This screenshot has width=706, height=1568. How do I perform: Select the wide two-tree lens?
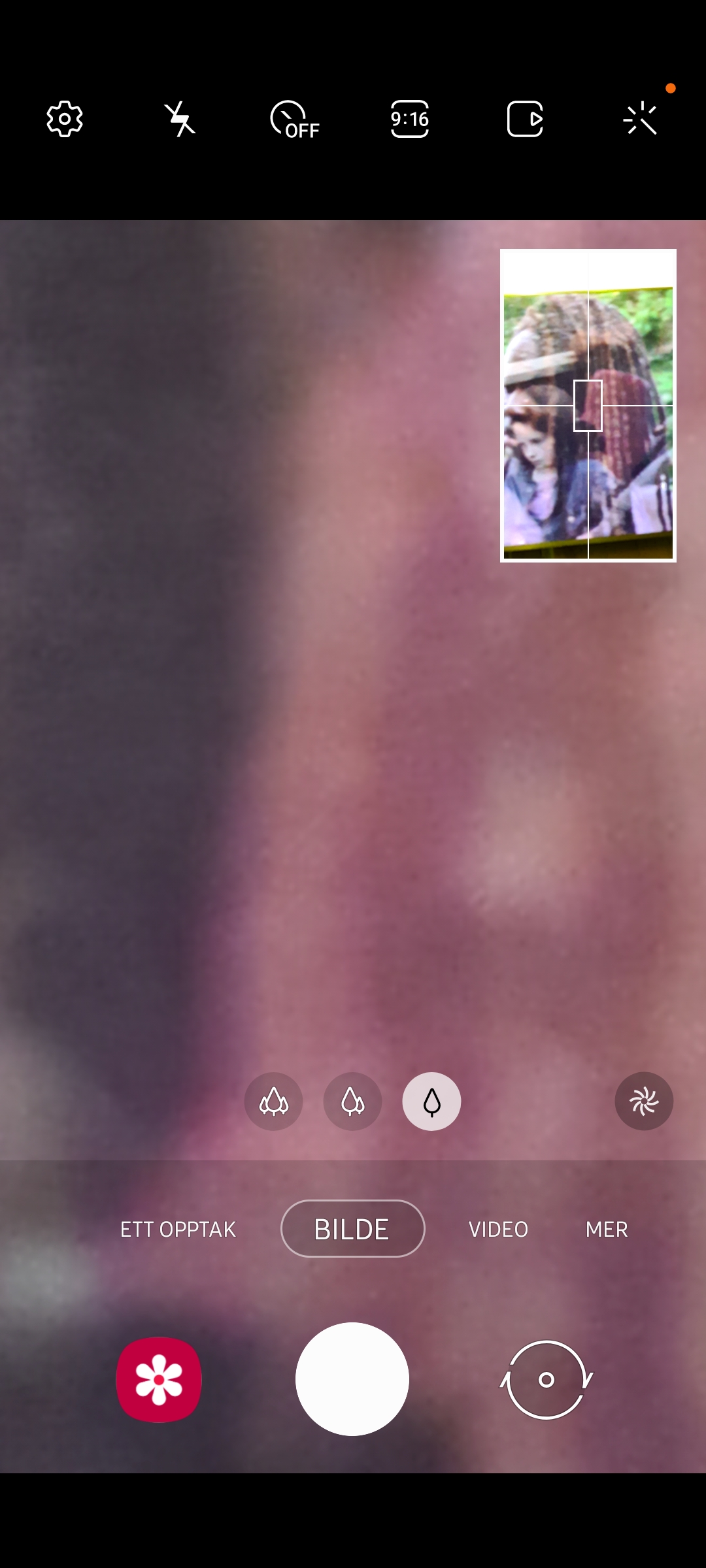tap(352, 1102)
